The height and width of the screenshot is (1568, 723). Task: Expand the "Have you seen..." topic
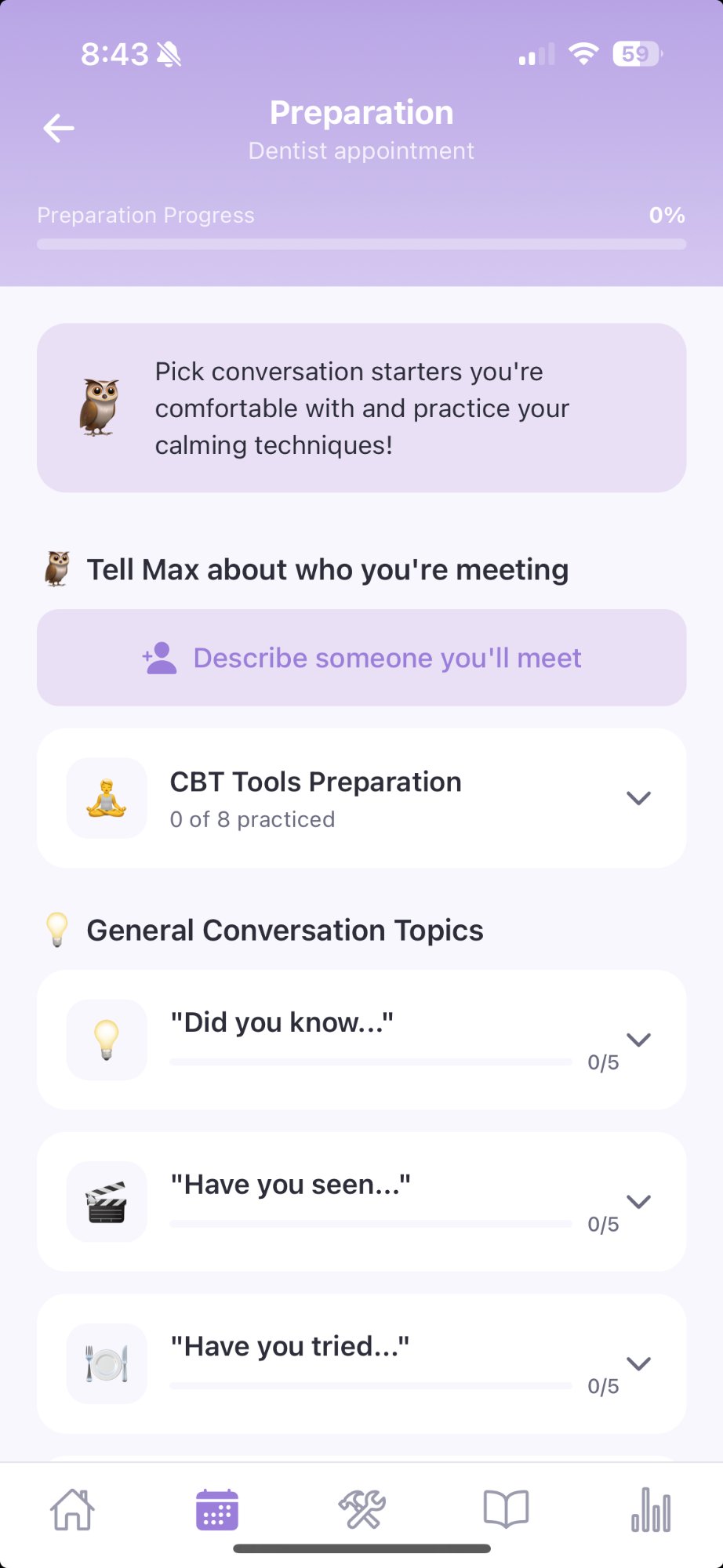638,1201
